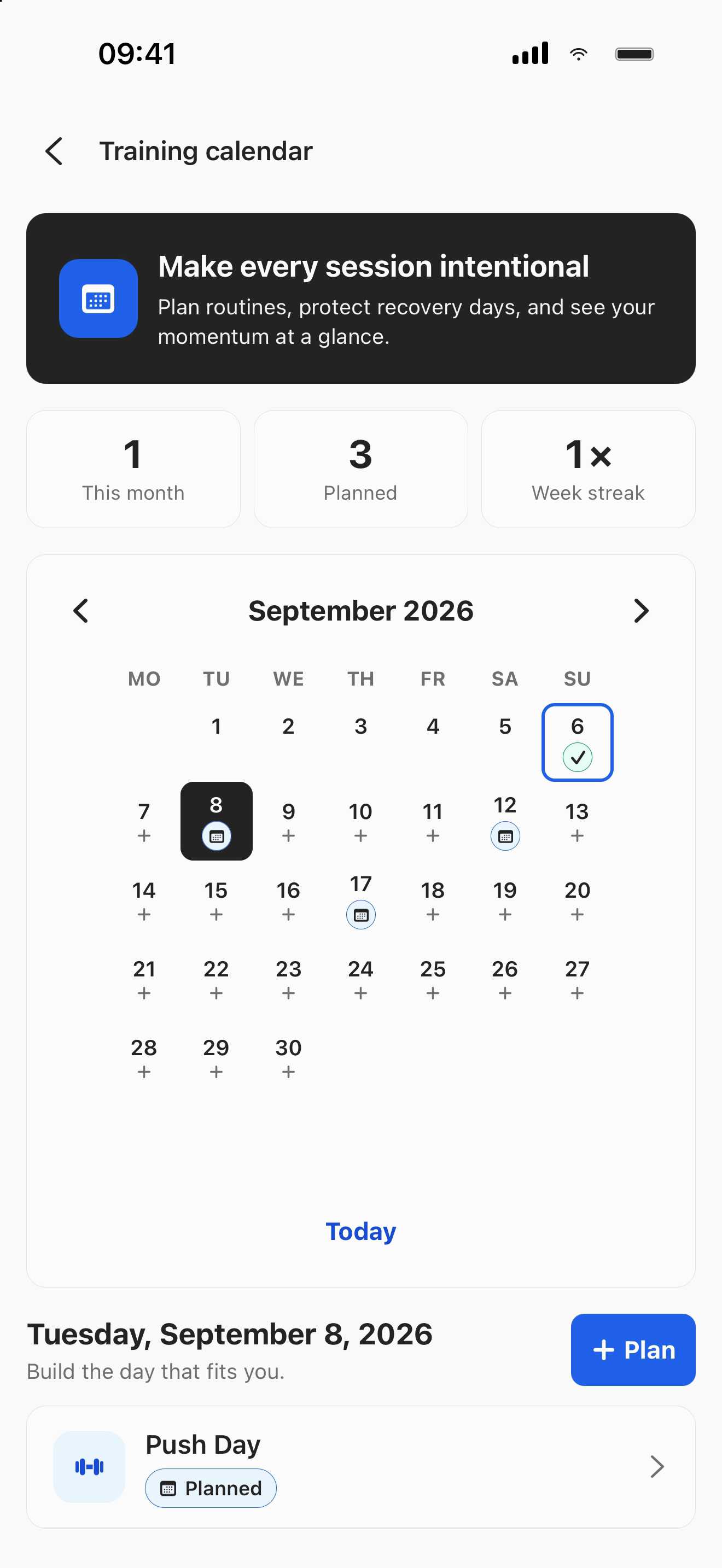Select September 28 in the calendar
Viewport: 722px width, 1568px height.
[x=144, y=1057]
